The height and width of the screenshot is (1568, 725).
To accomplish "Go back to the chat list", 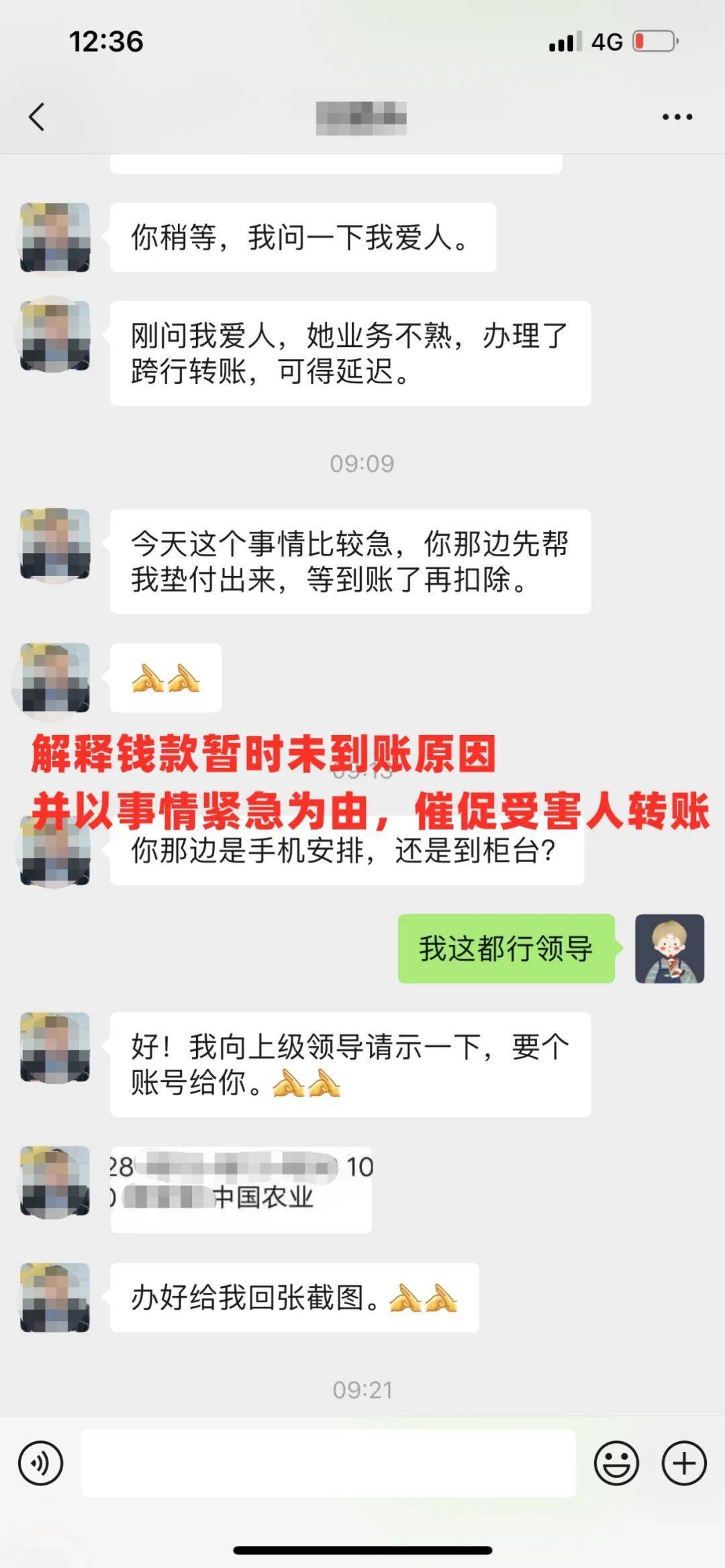I will tap(38, 117).
